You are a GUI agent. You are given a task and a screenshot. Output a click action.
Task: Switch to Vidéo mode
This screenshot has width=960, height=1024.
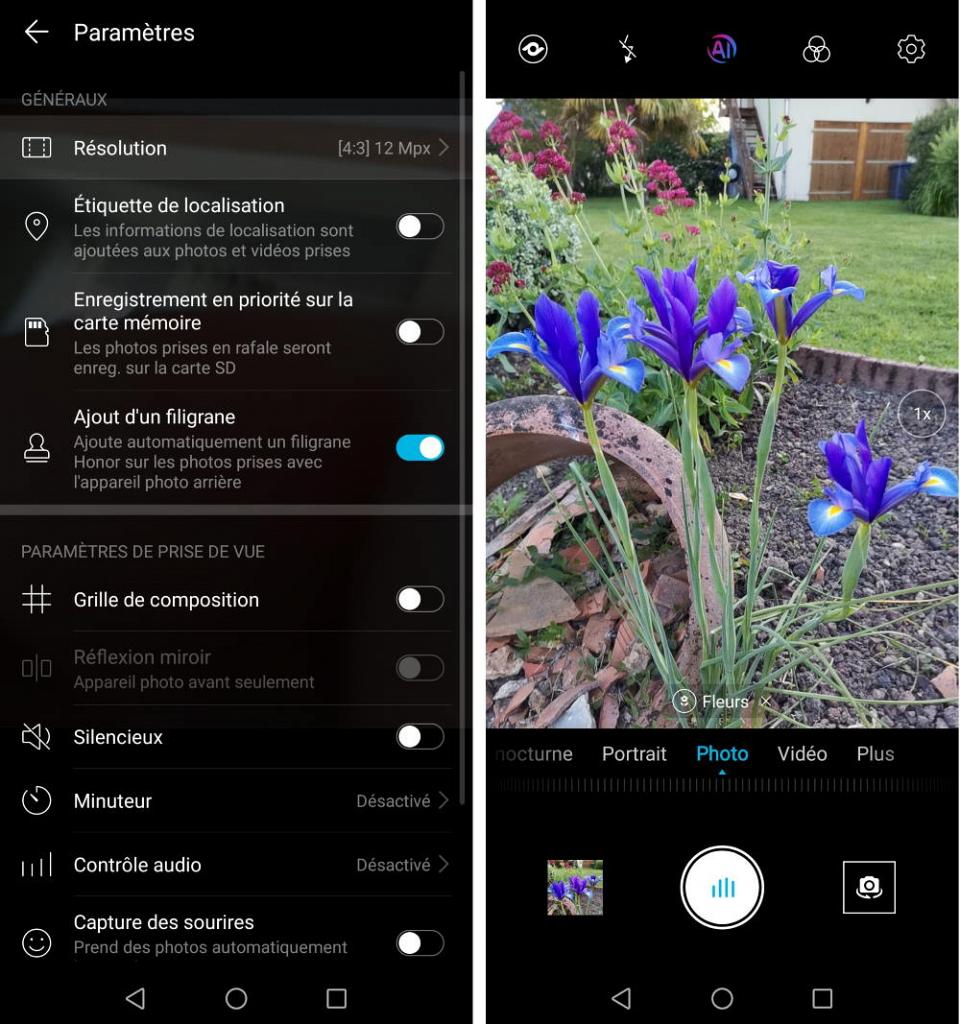click(x=802, y=754)
